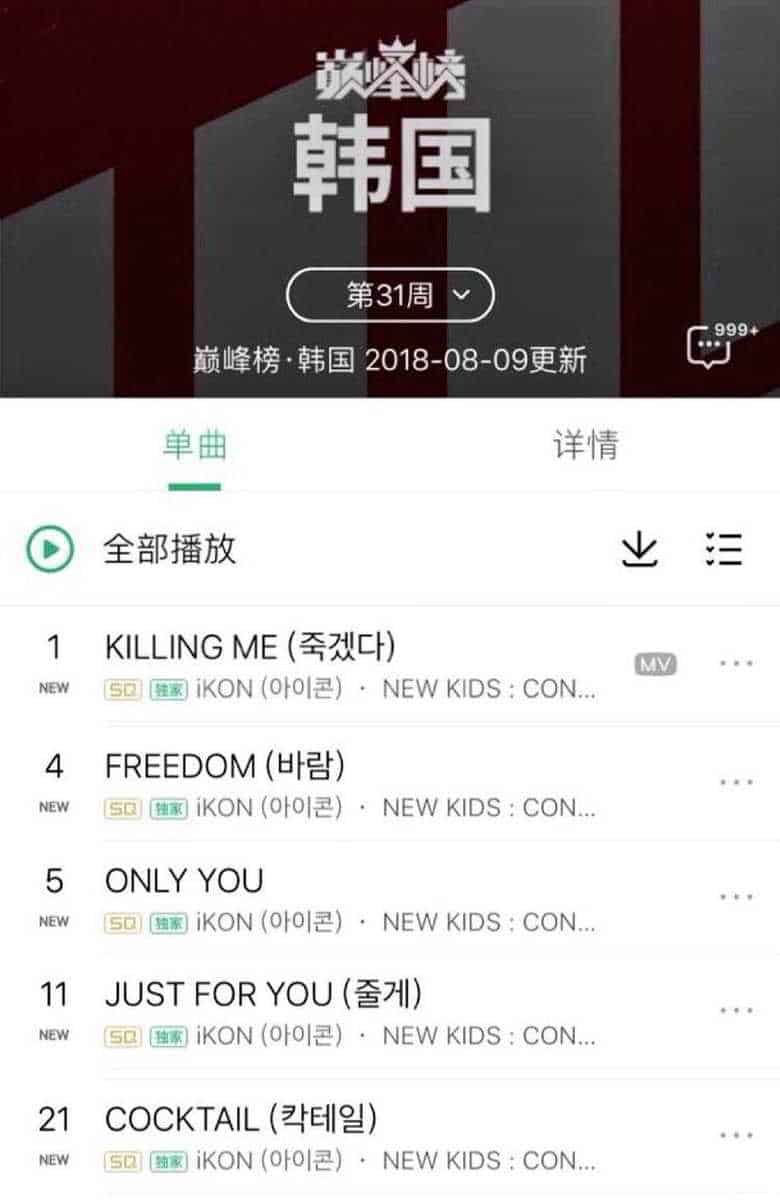Download all songs via the download icon
Screen dimensions: 780x1200
[640, 549]
